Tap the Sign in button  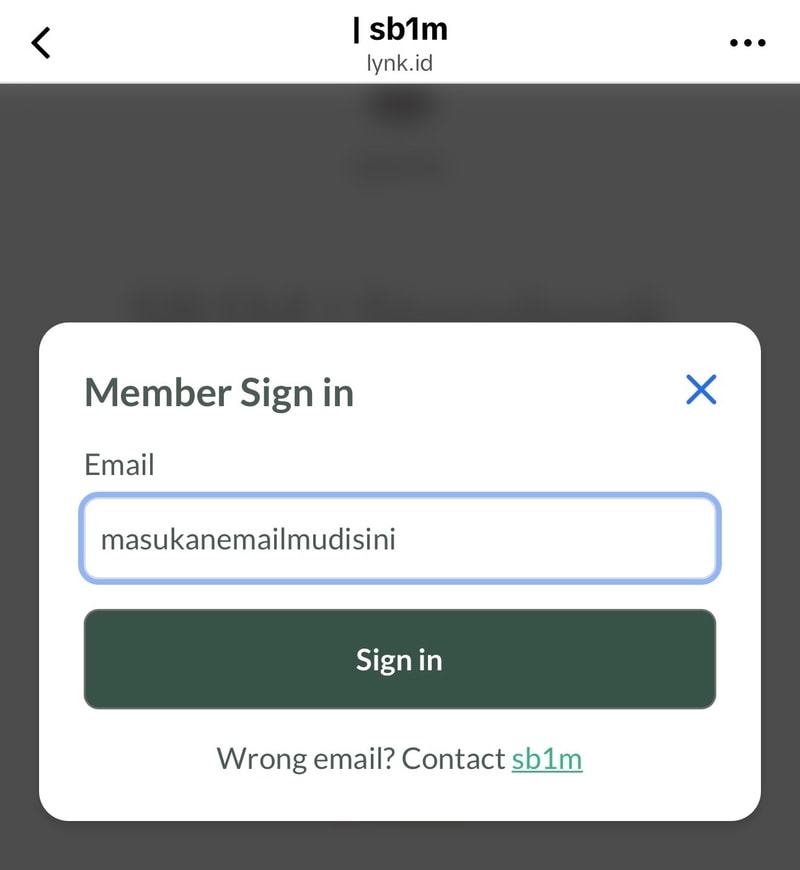(400, 660)
